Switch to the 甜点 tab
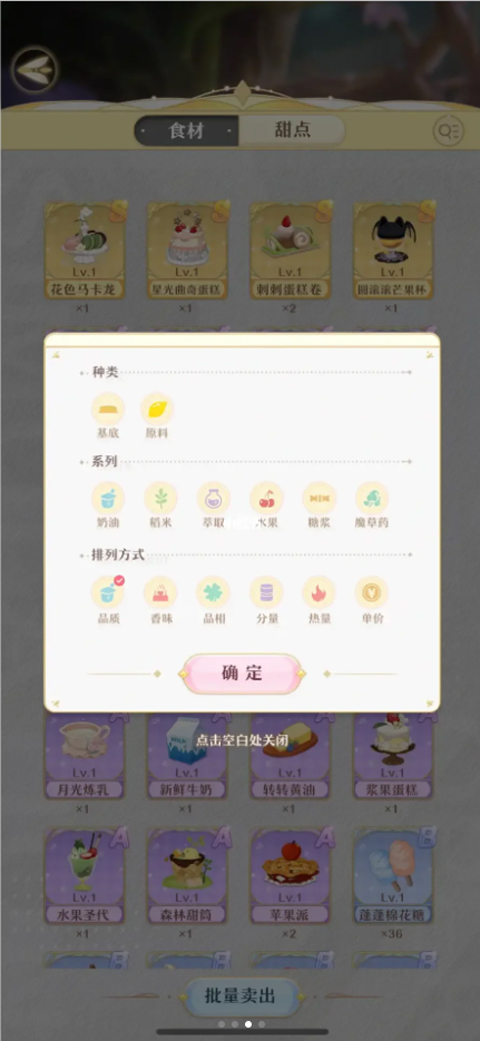 [x=292, y=130]
